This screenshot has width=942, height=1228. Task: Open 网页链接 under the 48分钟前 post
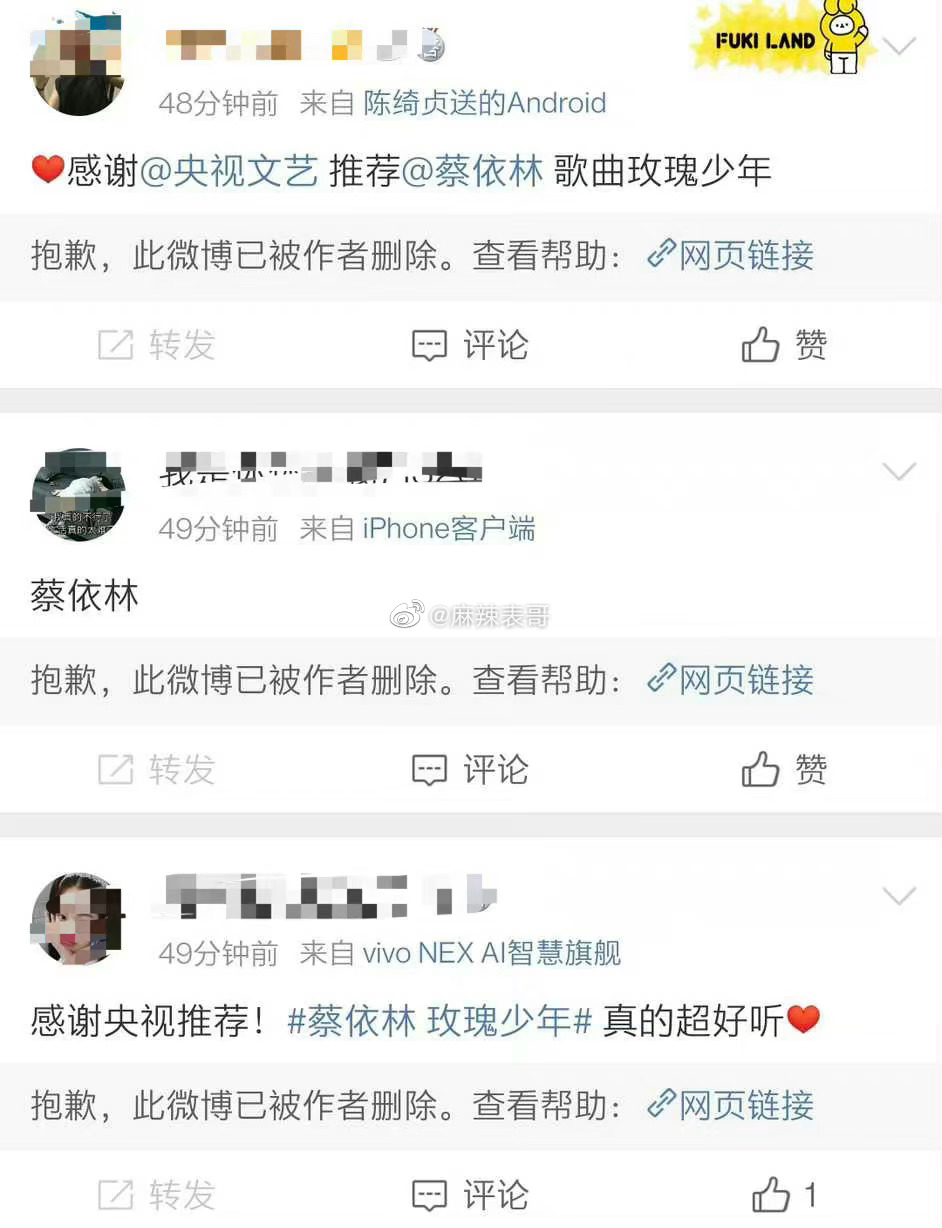pos(731,256)
